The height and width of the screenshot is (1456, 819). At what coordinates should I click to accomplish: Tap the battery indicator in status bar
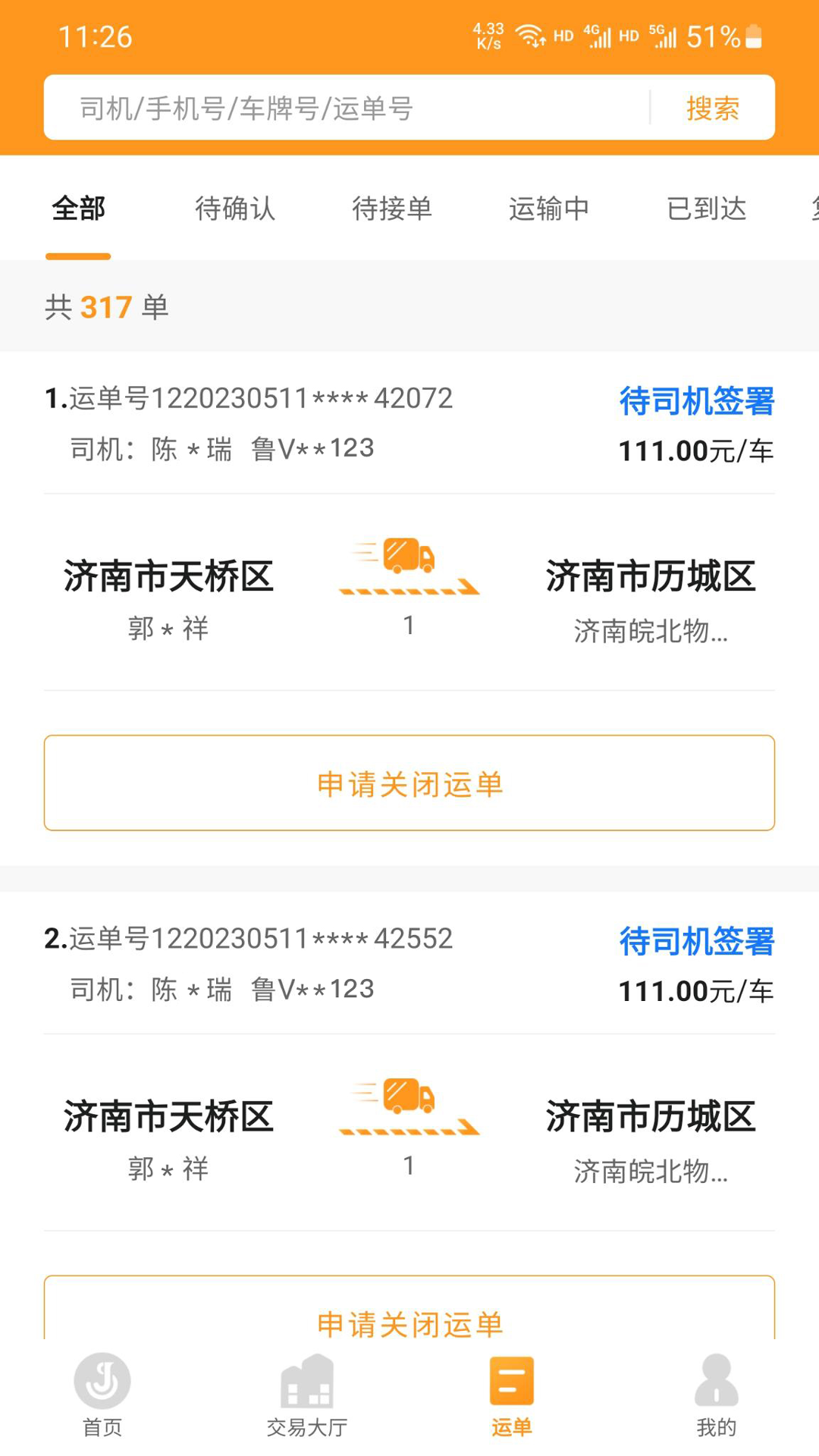tap(752, 34)
